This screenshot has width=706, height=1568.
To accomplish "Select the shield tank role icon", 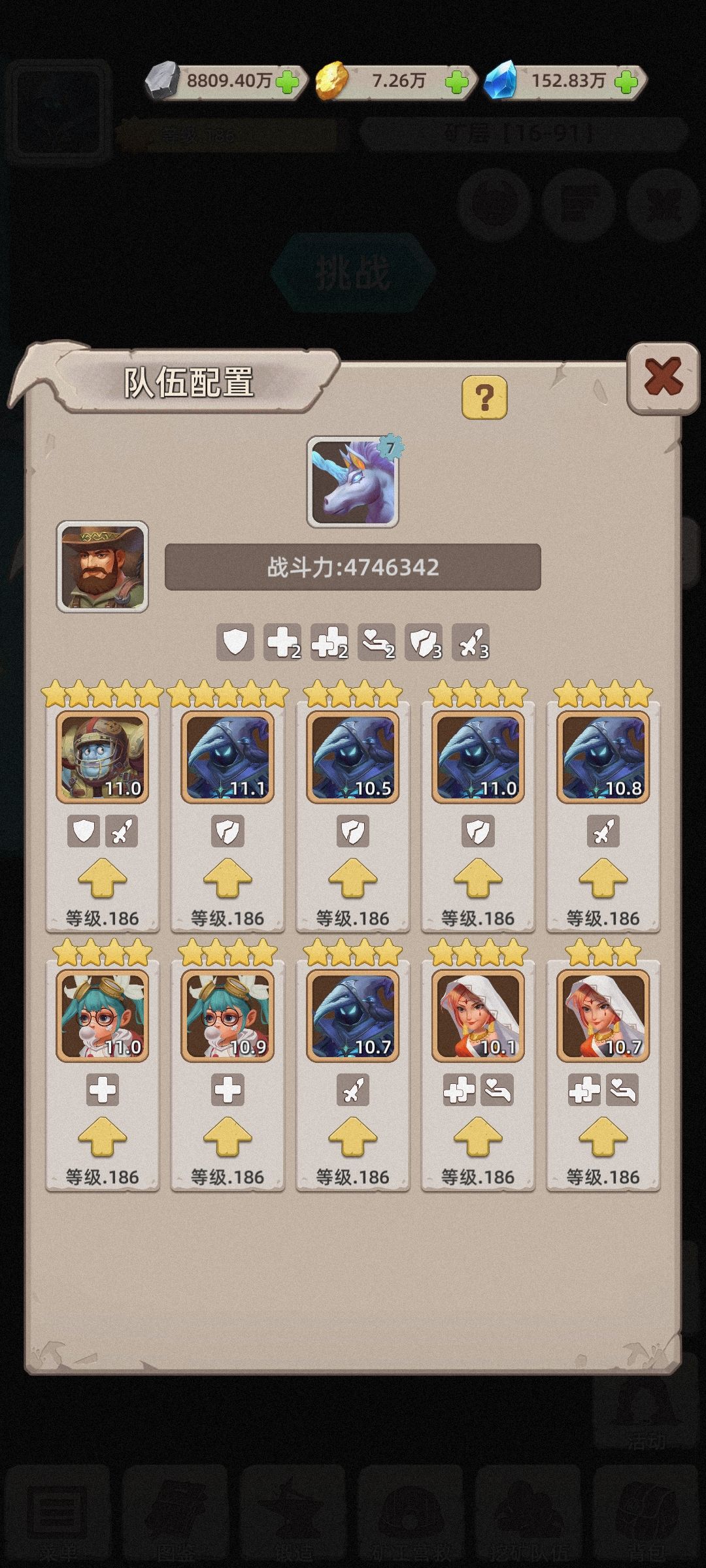I will [x=233, y=643].
